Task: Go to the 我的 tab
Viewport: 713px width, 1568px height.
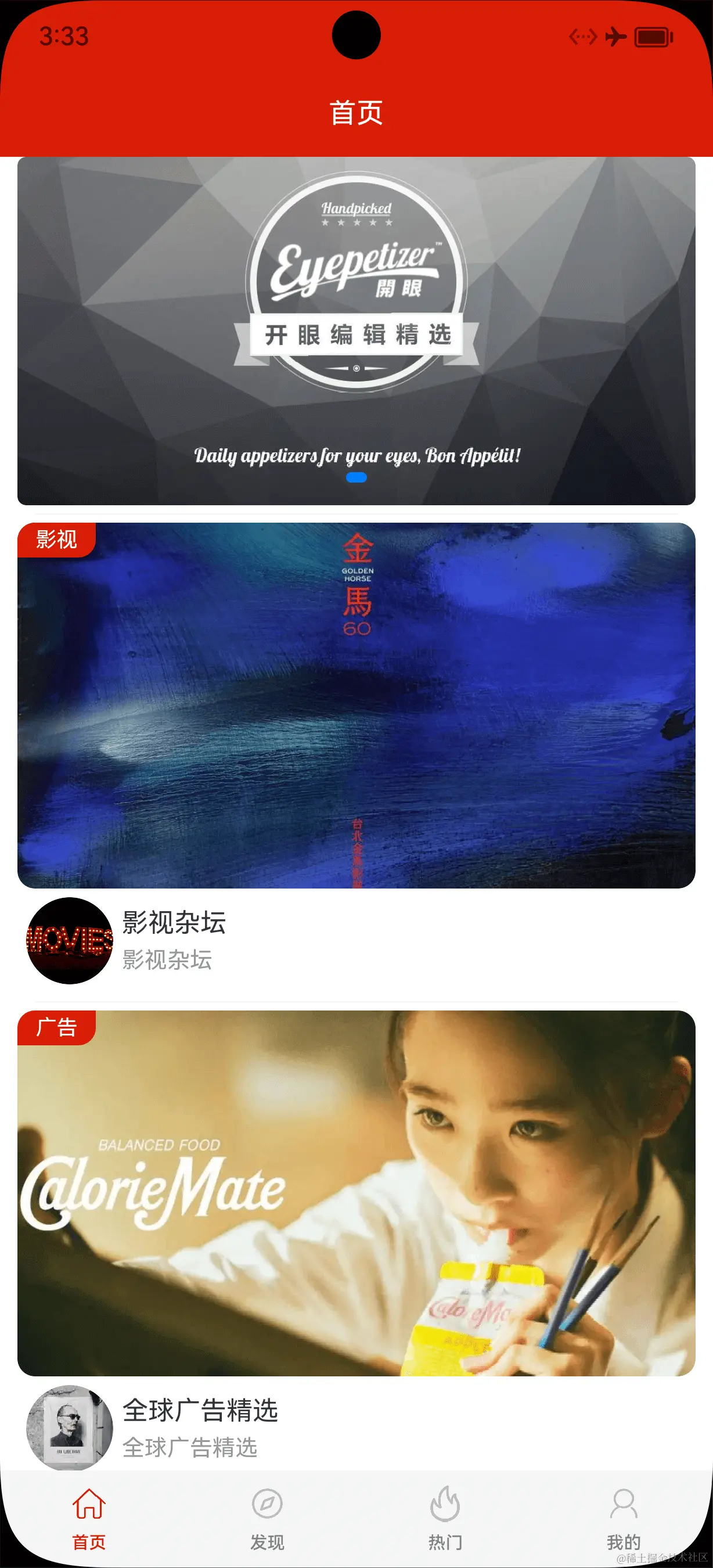Action: 624,1517
